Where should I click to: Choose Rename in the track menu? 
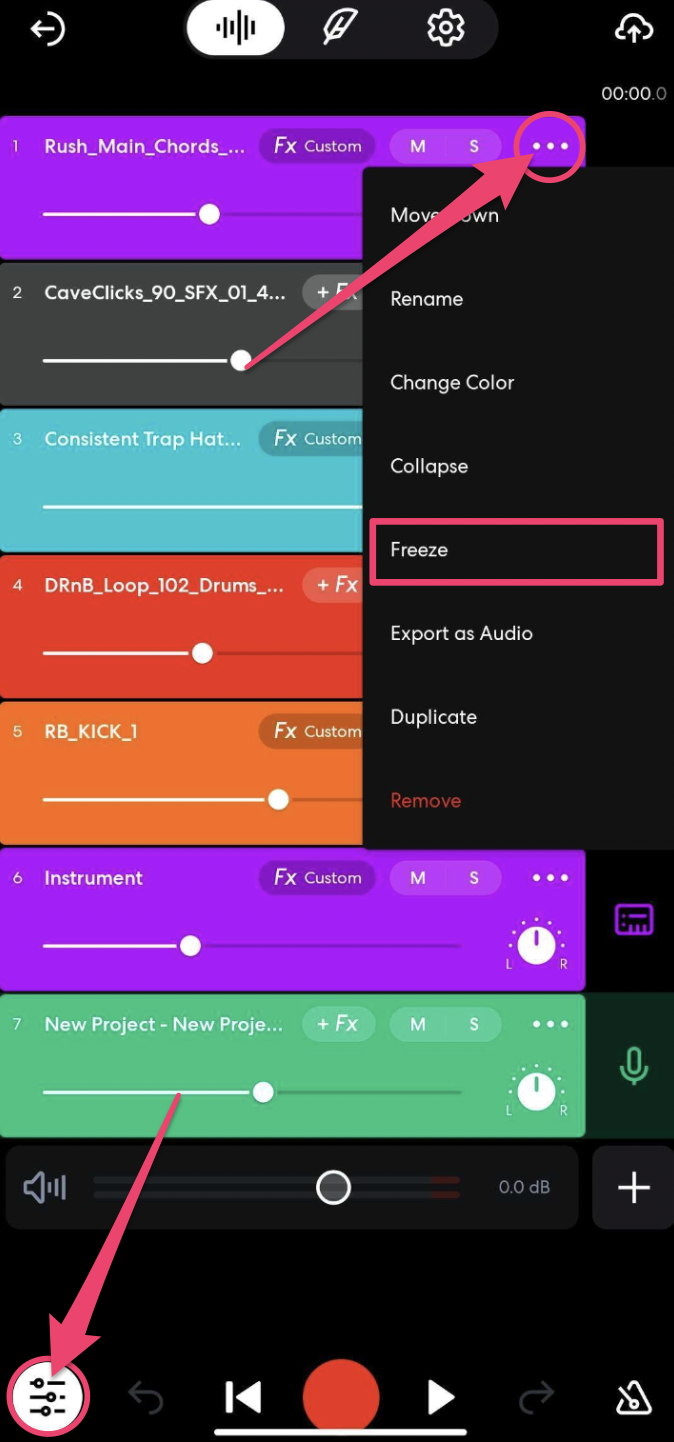[x=427, y=299]
